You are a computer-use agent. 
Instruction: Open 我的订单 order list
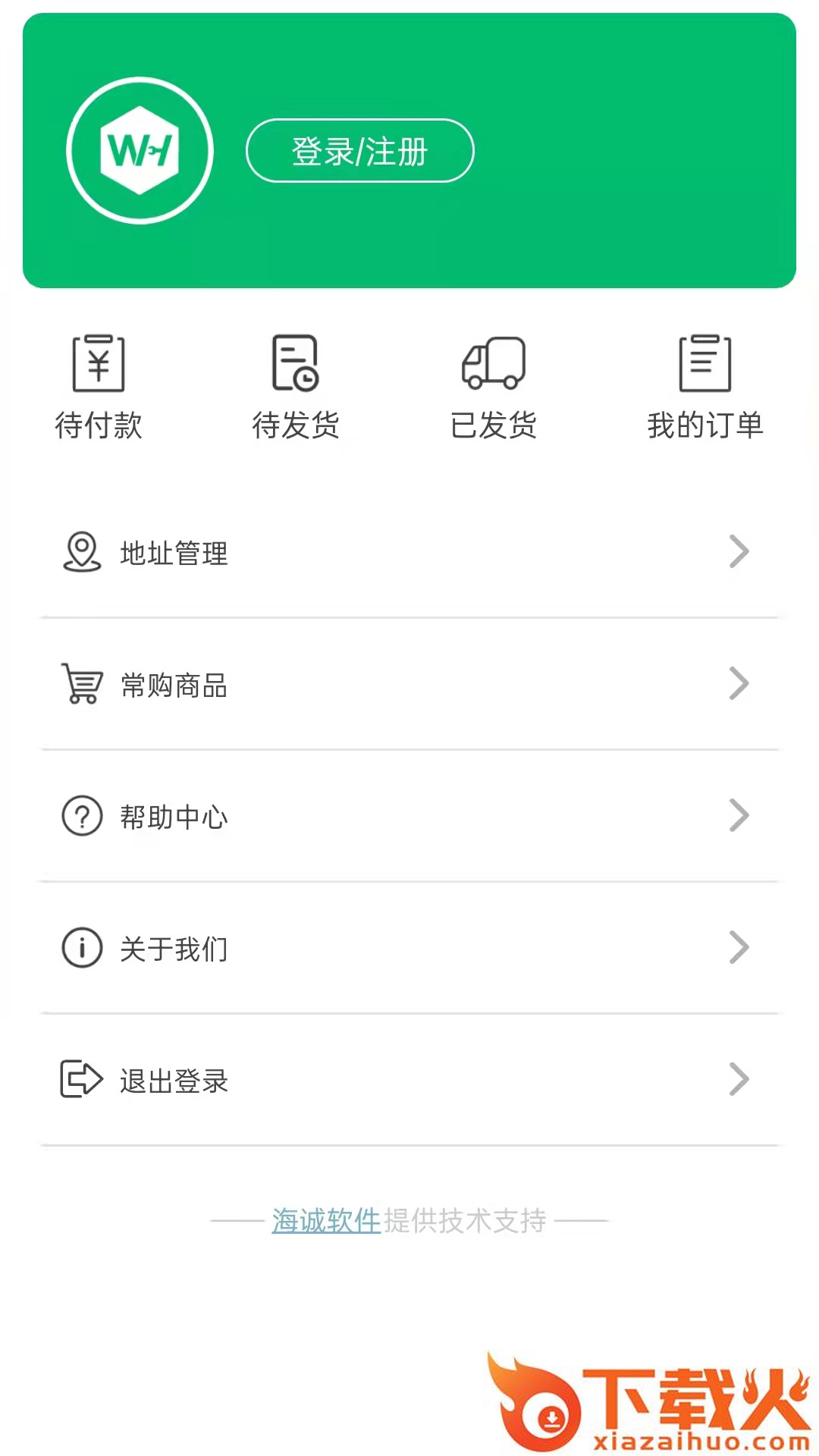point(704,387)
